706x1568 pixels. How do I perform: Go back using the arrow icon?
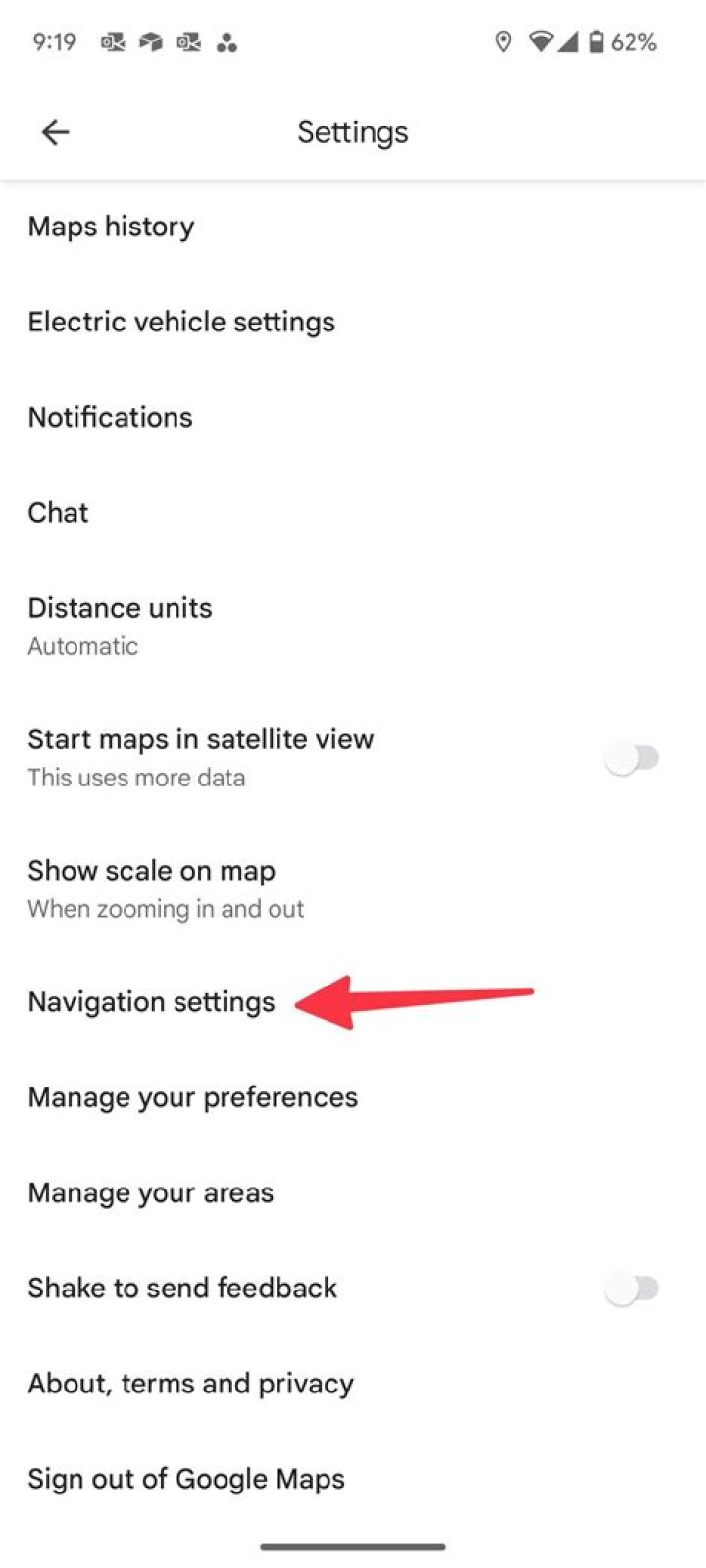point(55,132)
